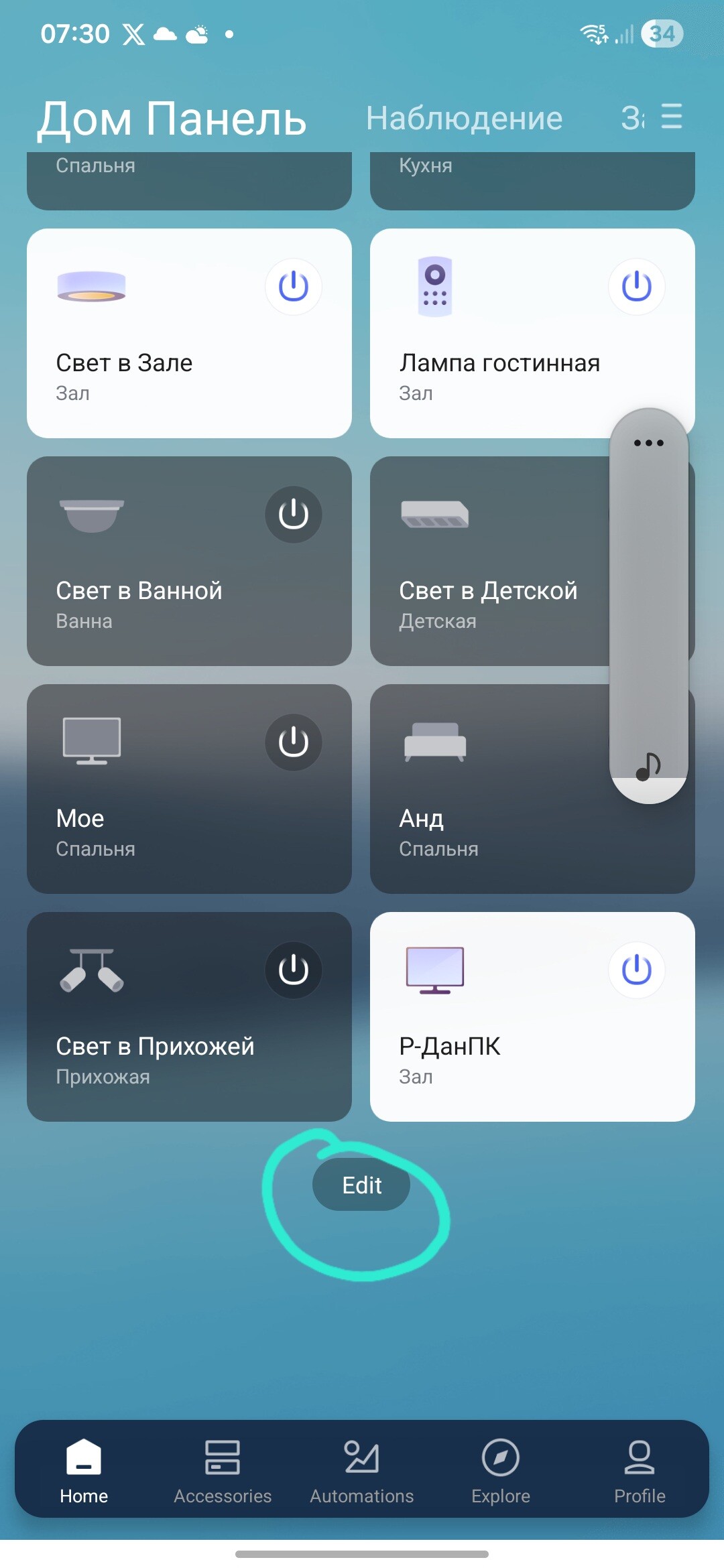
Task: Toggle power for Свет в Прихожей
Action: tap(294, 970)
